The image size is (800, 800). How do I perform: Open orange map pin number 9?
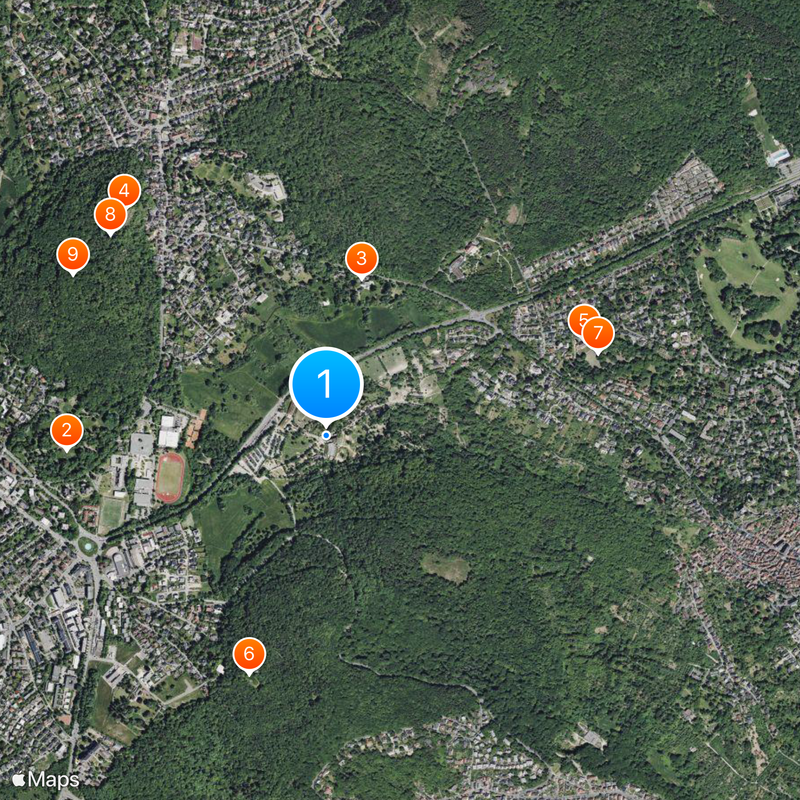(x=72, y=255)
